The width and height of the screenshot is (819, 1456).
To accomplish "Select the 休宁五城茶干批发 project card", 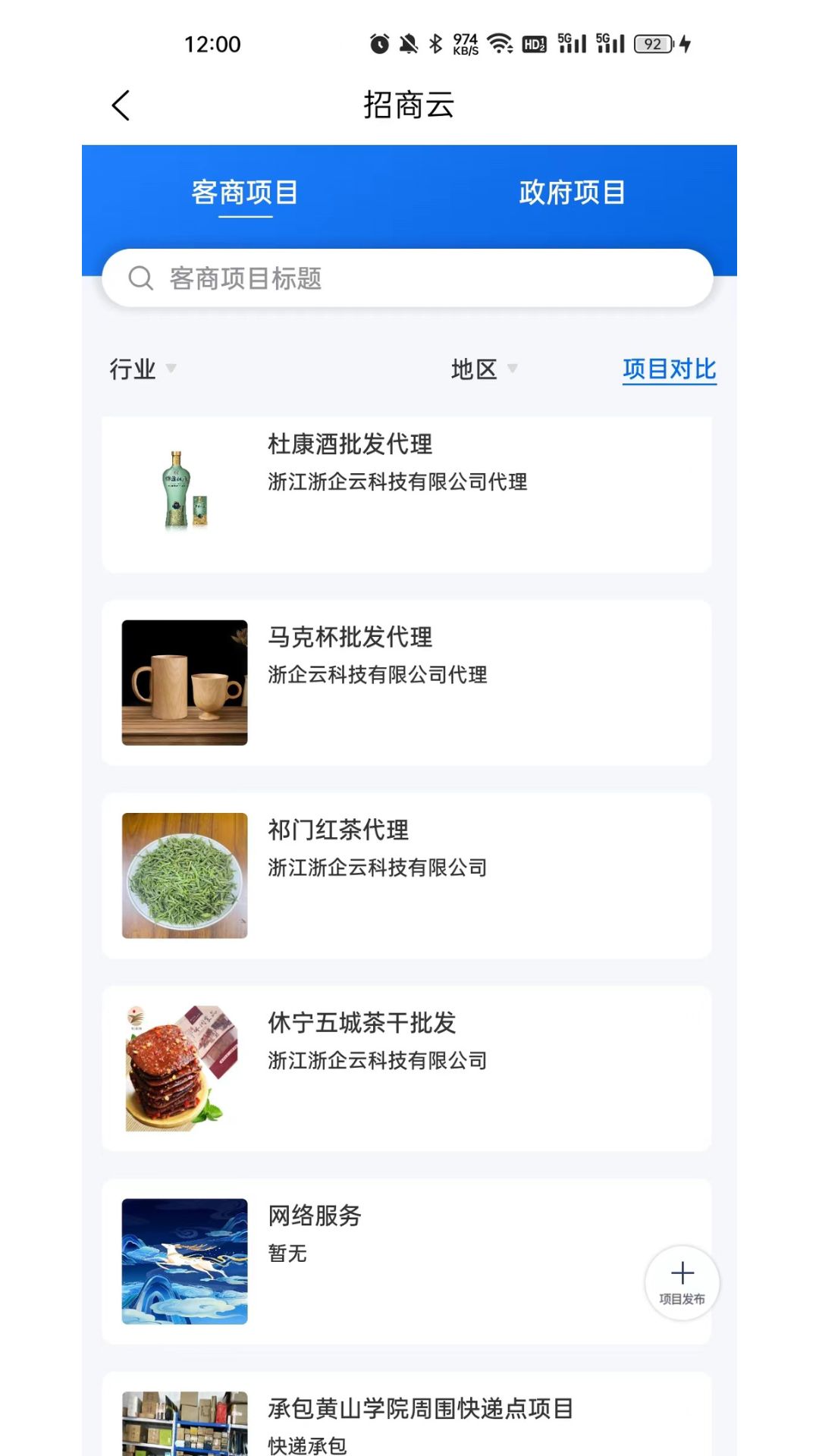I will [406, 1068].
